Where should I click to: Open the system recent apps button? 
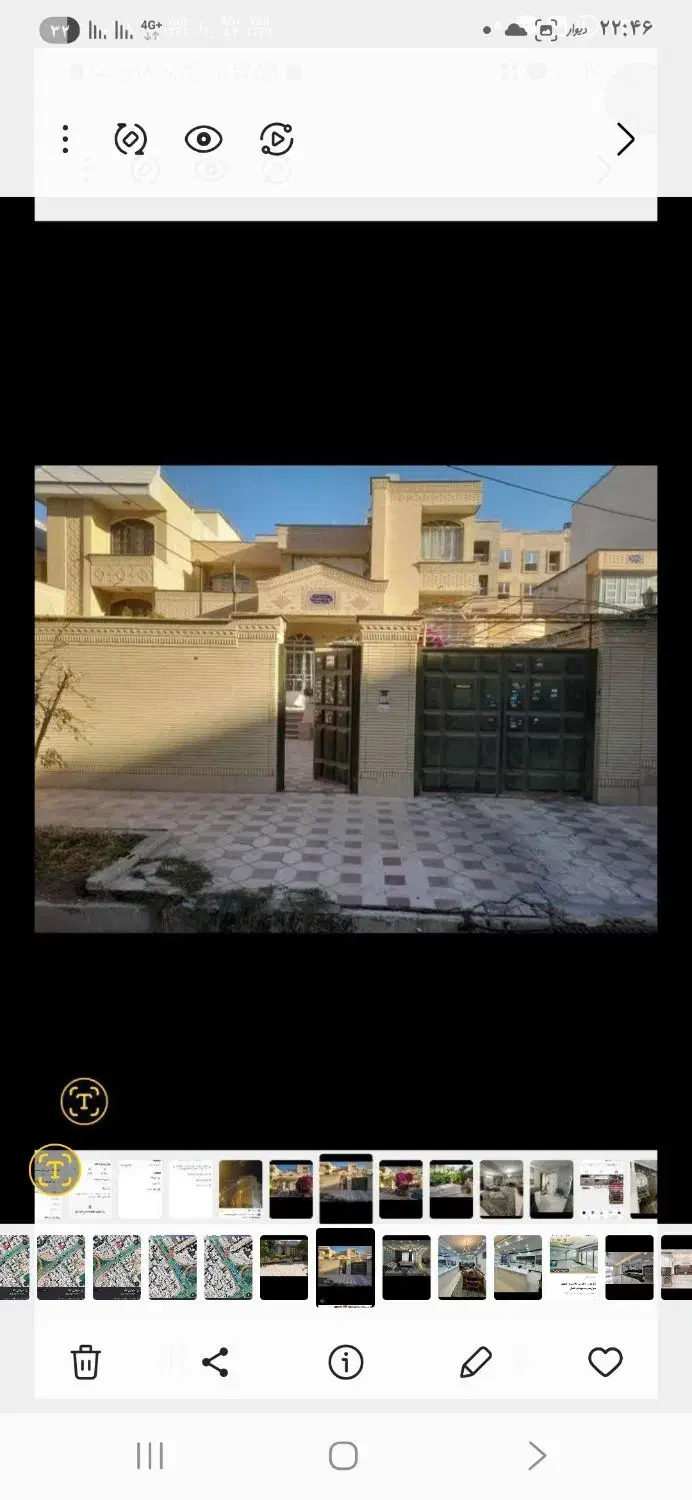[x=150, y=1456]
